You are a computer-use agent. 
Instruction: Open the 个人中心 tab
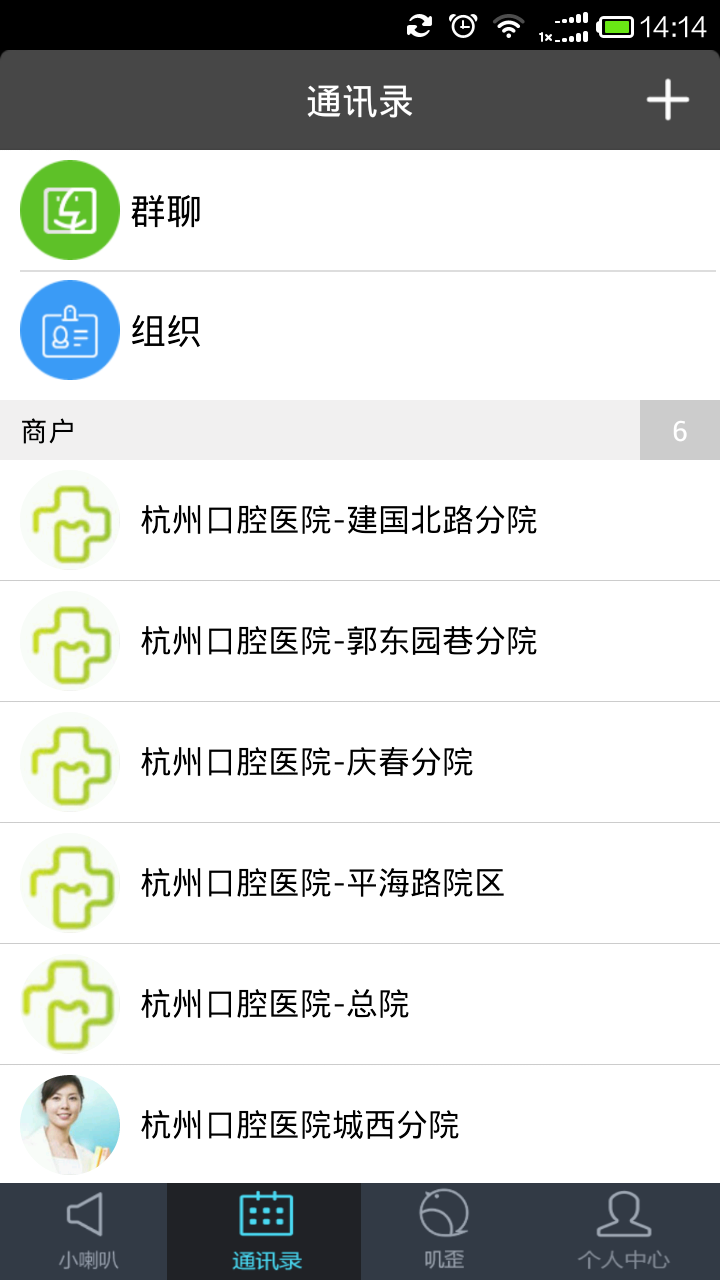623,1232
